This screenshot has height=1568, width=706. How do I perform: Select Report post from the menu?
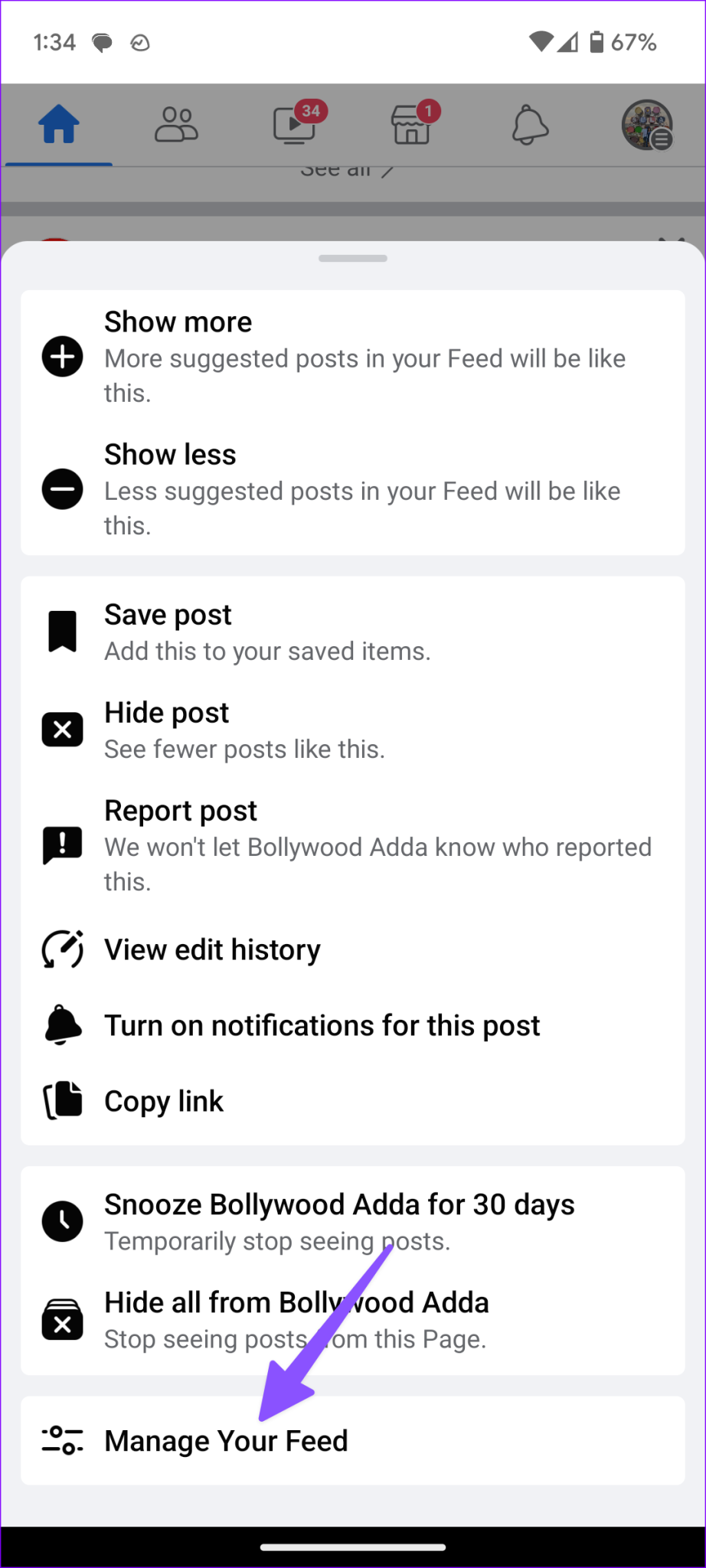click(x=352, y=844)
